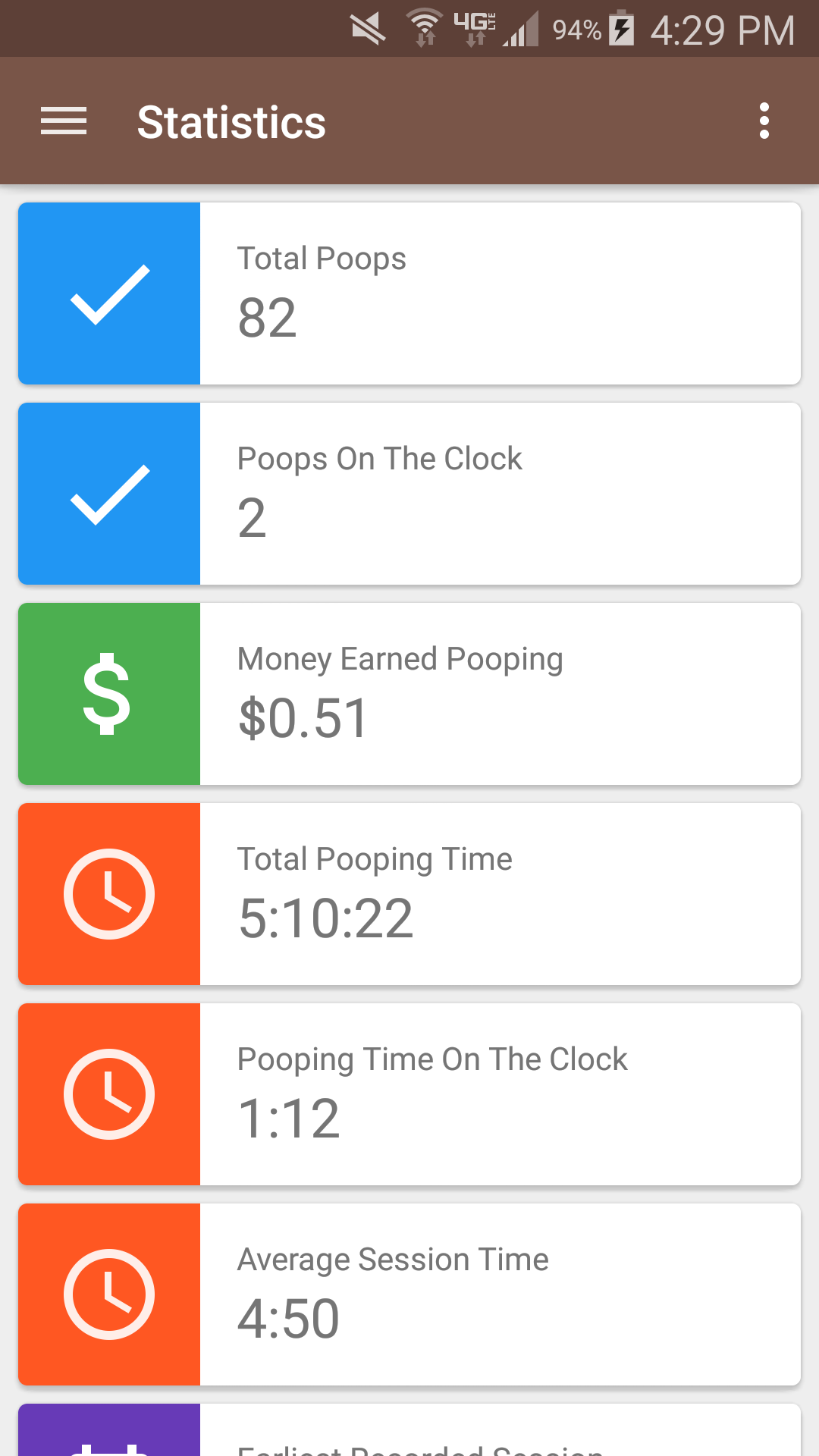Open the navigation drawer hamburger icon

pos(63,121)
